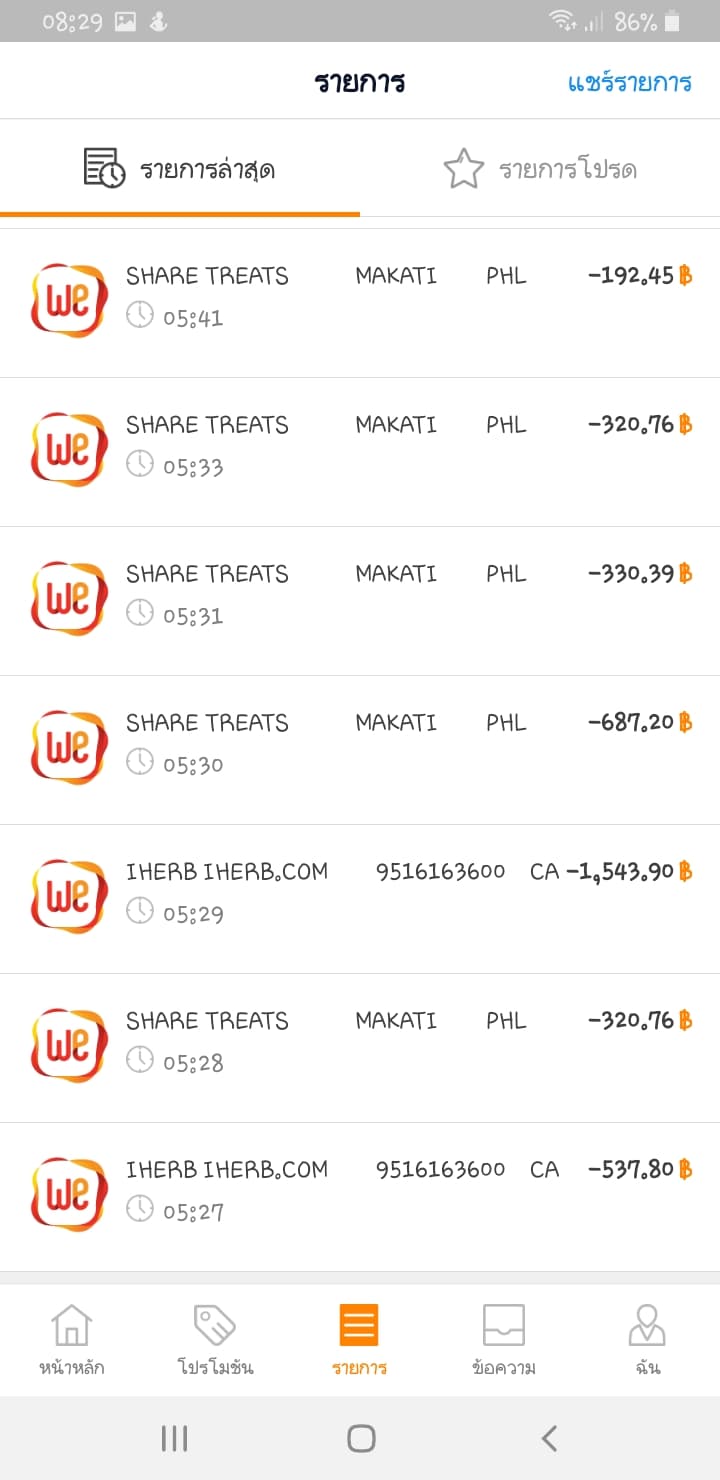
Task: Select the รายการ tab in bottom navigation
Action: 359,1340
